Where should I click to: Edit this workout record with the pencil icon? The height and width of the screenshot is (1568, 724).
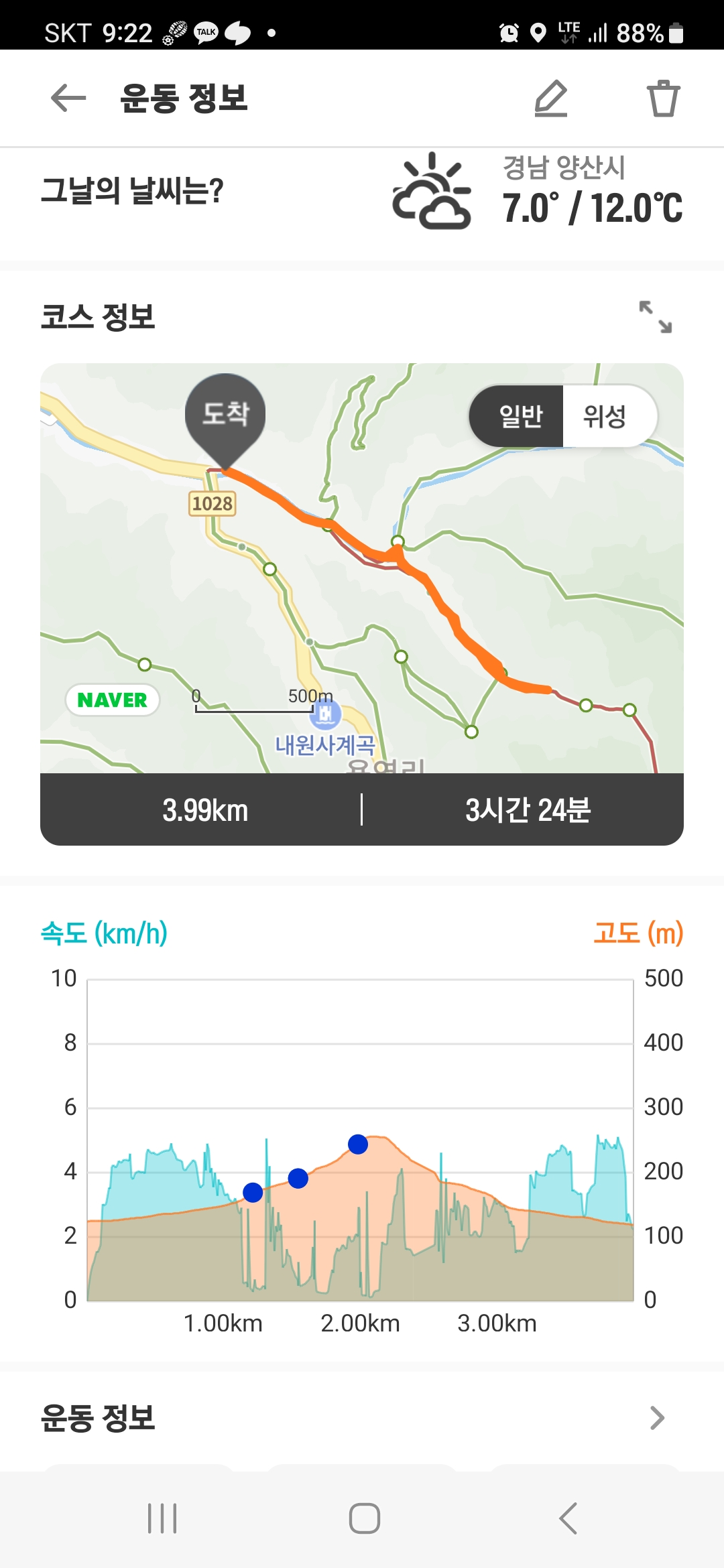(x=551, y=99)
